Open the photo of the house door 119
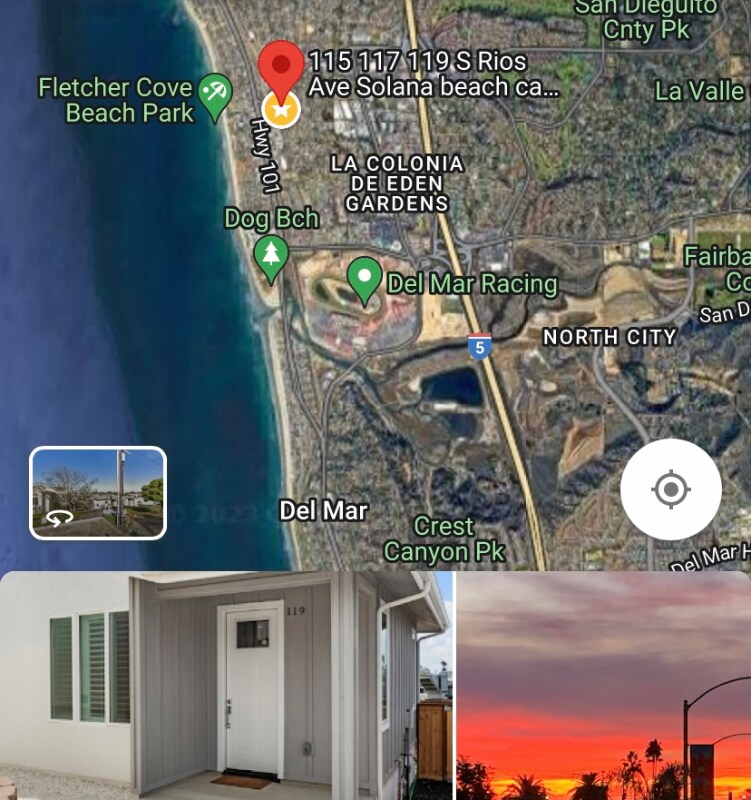 226,686
